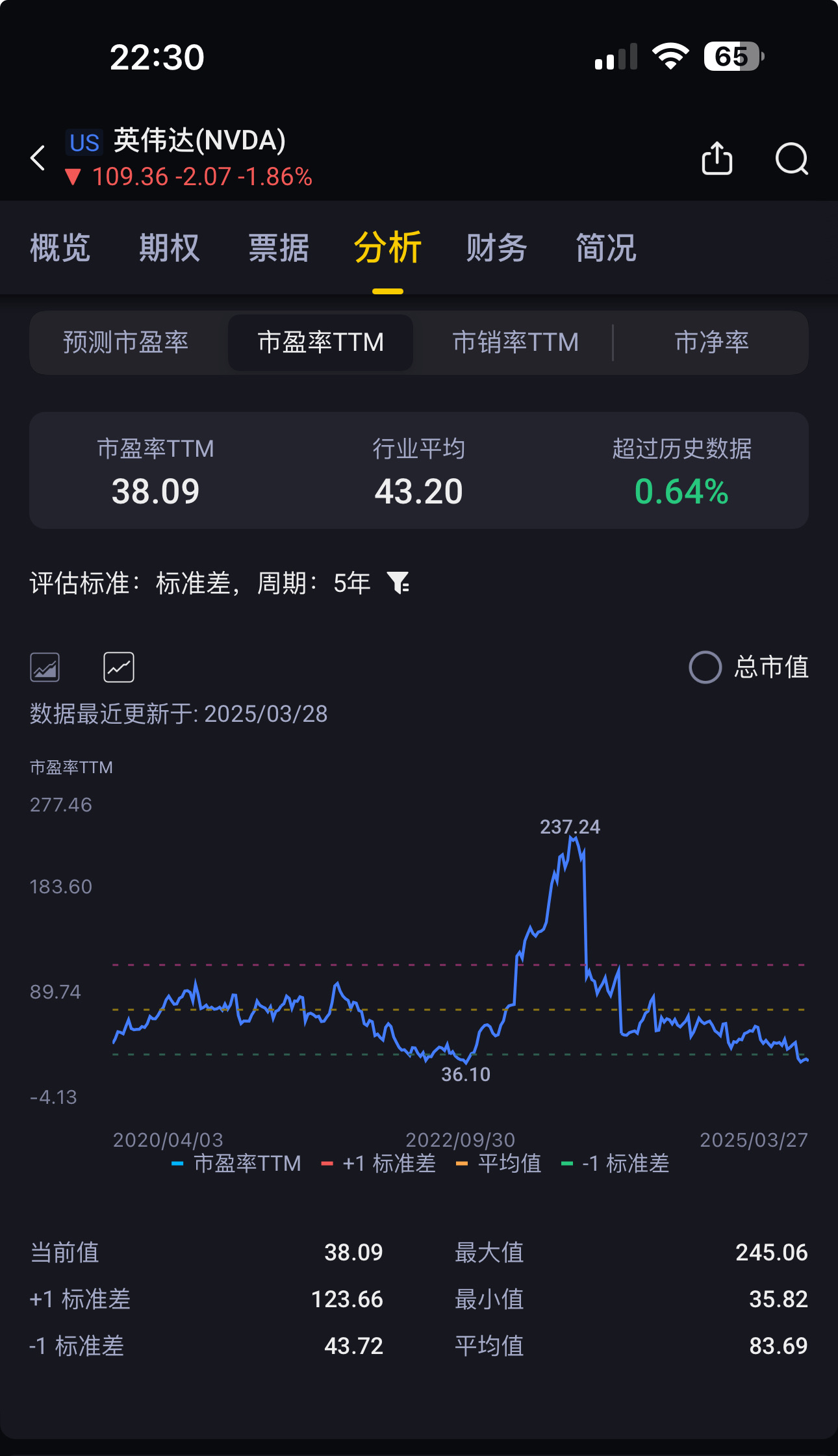The height and width of the screenshot is (1456, 838).
Task: Open the 评估标准 filter funnel icon
Action: (x=398, y=582)
